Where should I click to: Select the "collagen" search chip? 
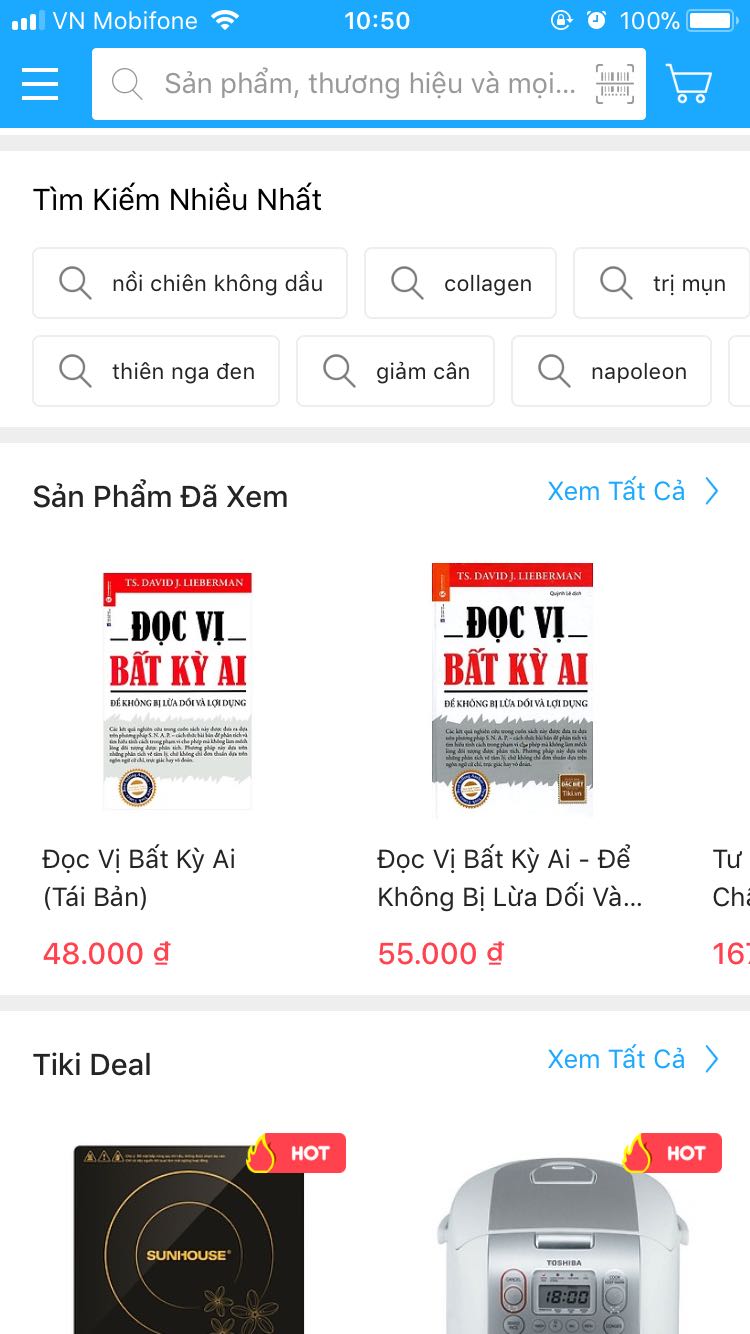click(460, 283)
